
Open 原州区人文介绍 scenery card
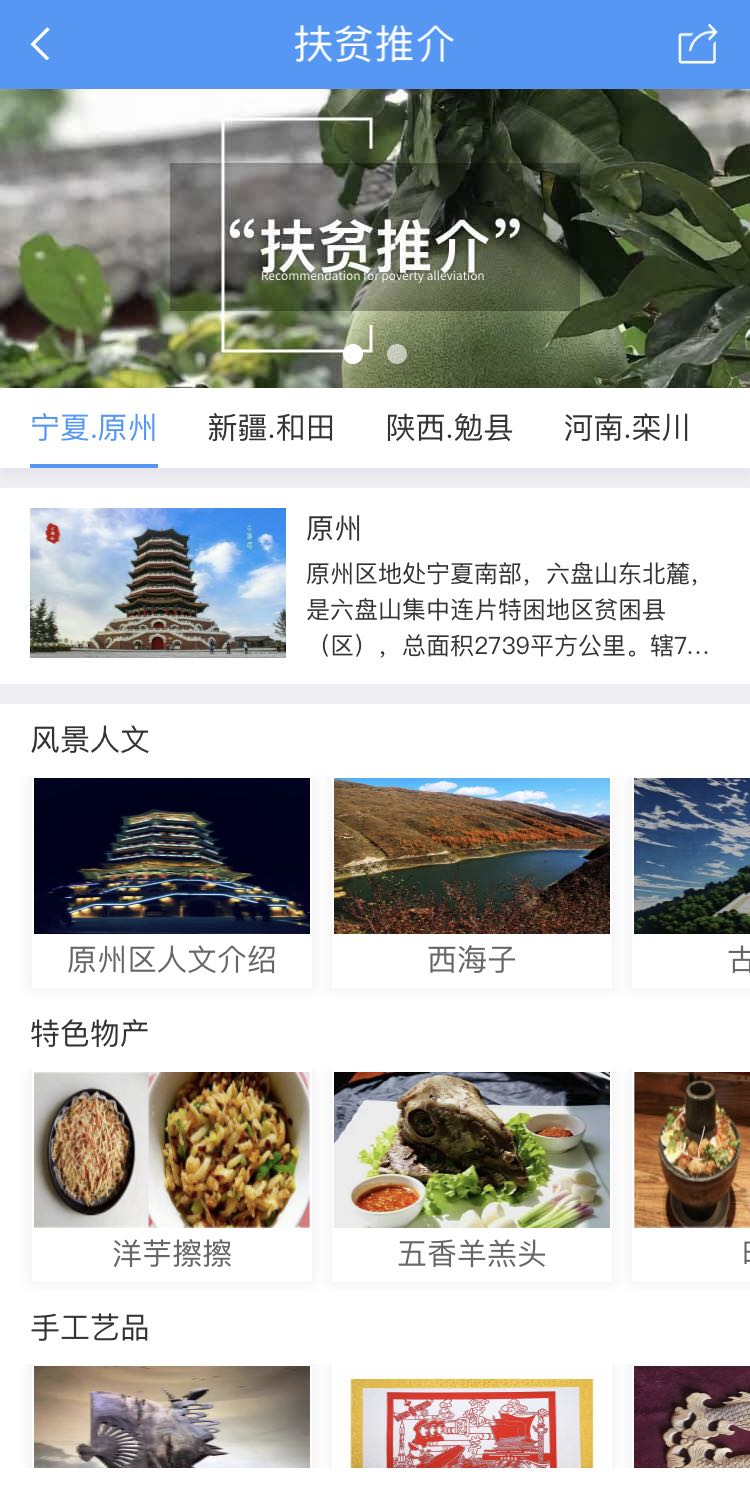(x=172, y=882)
